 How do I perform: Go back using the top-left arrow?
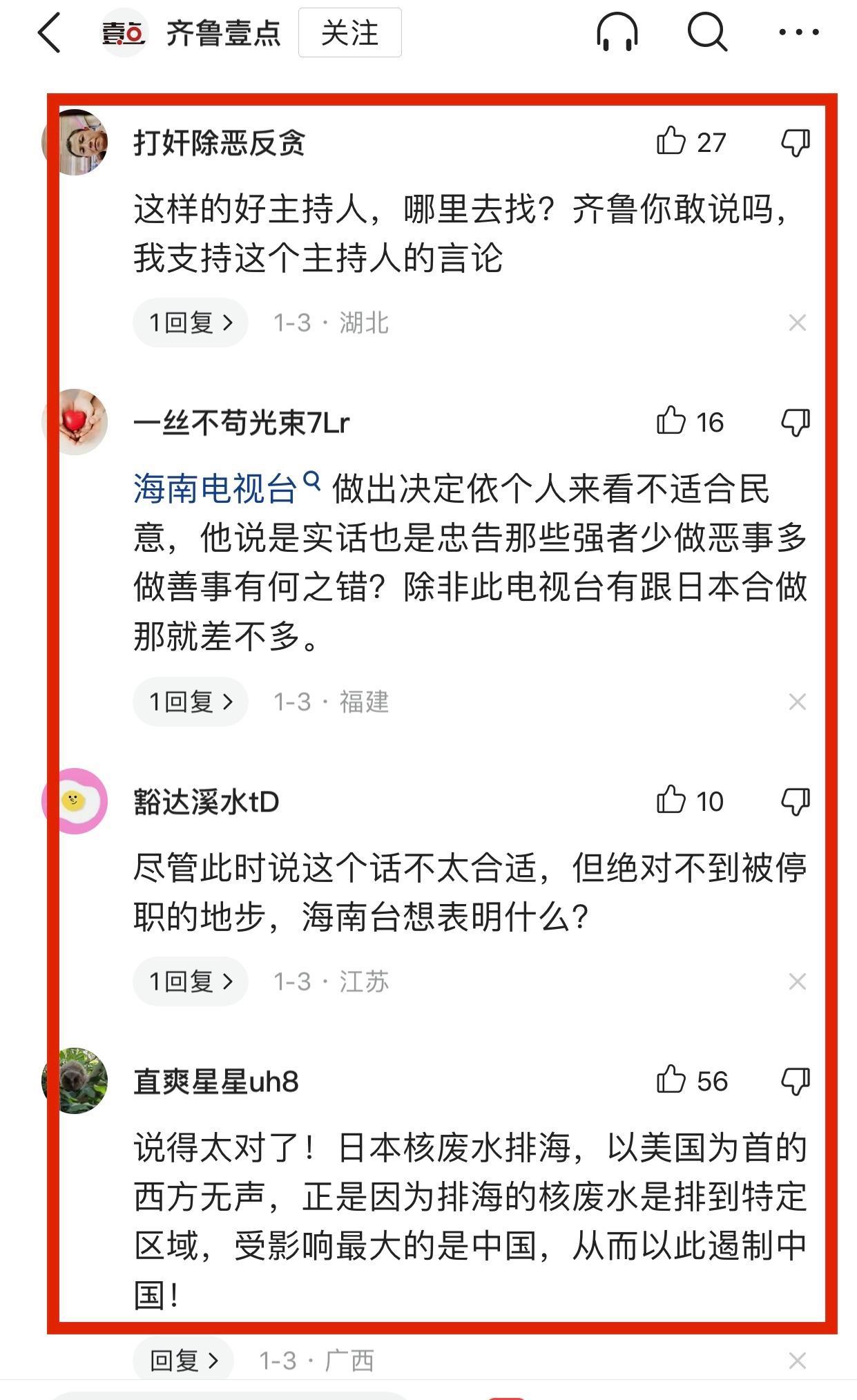(50, 33)
